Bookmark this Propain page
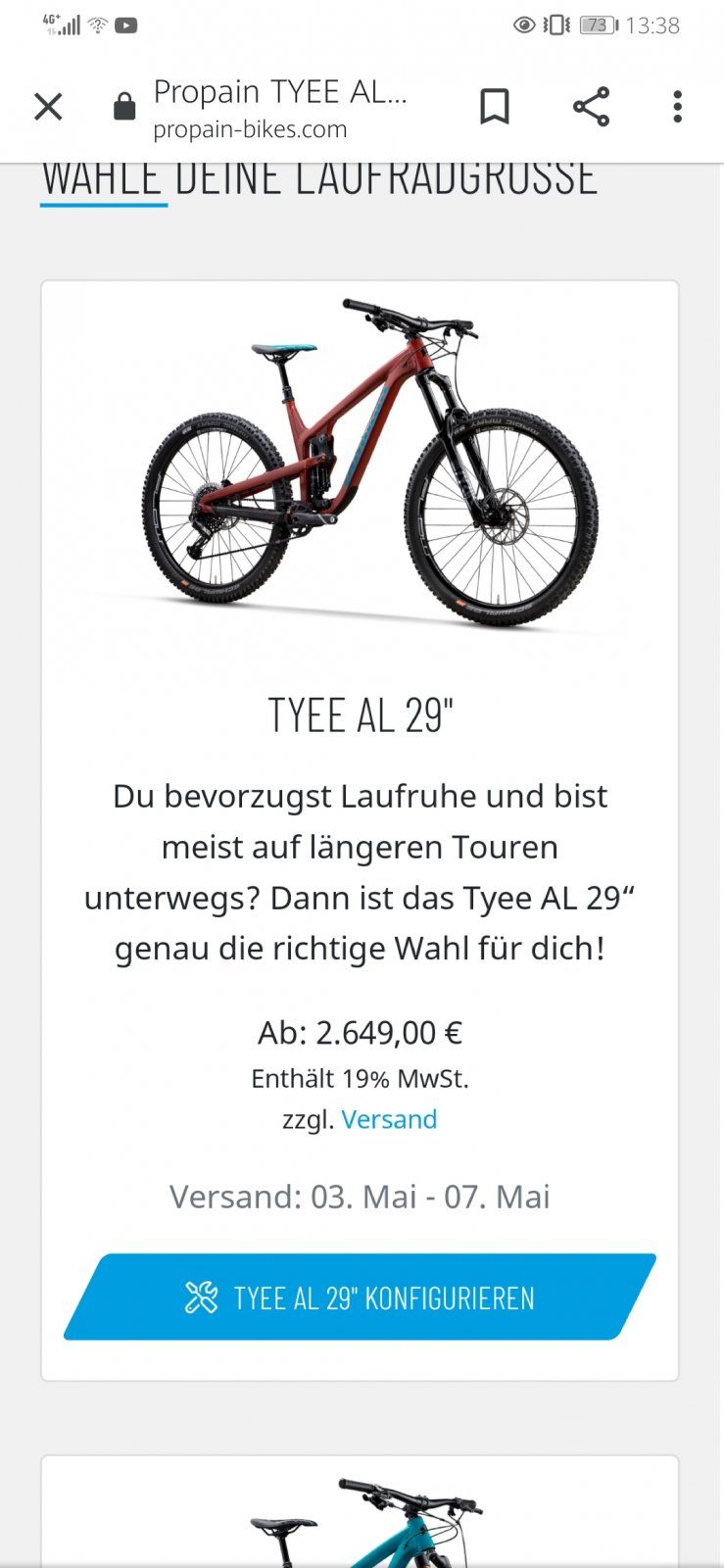 coord(495,107)
